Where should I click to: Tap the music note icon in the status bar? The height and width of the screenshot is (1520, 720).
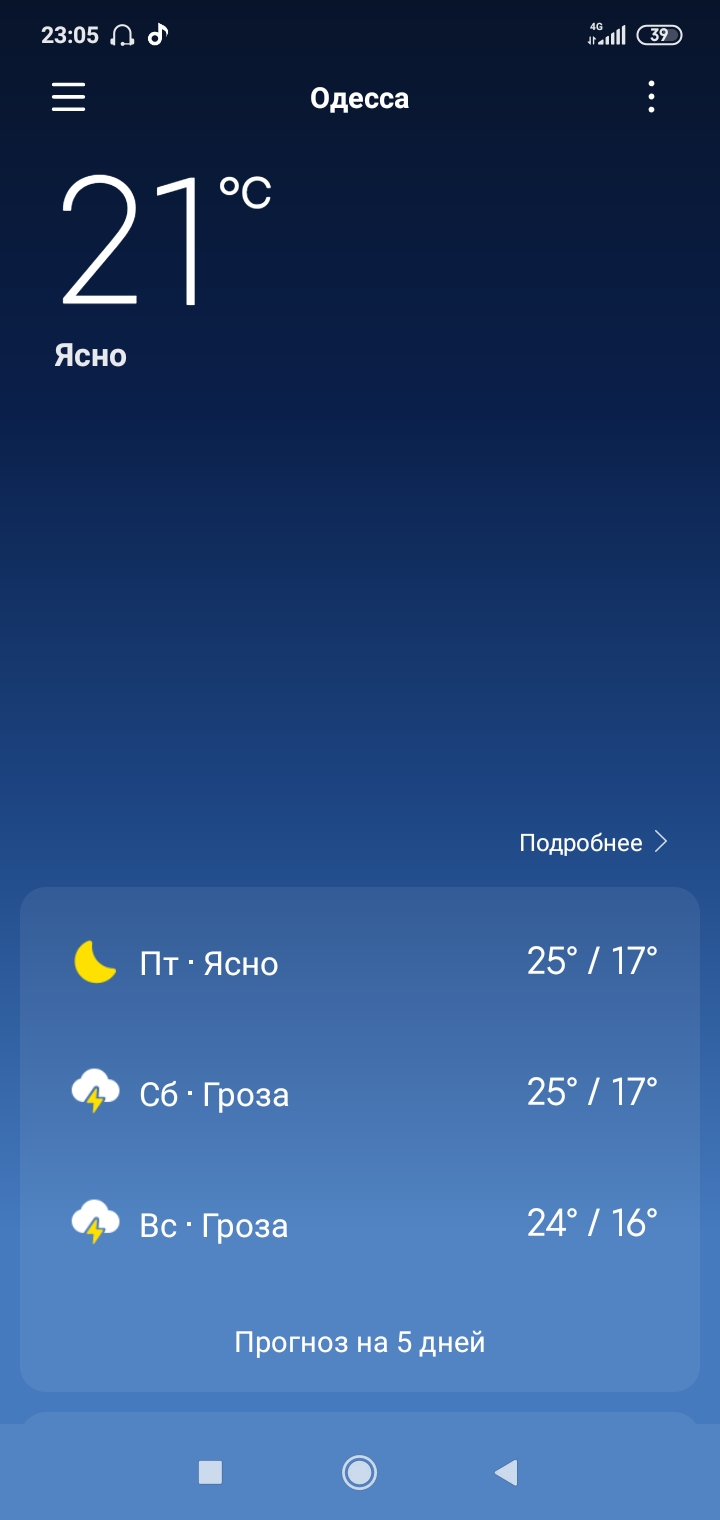158,35
